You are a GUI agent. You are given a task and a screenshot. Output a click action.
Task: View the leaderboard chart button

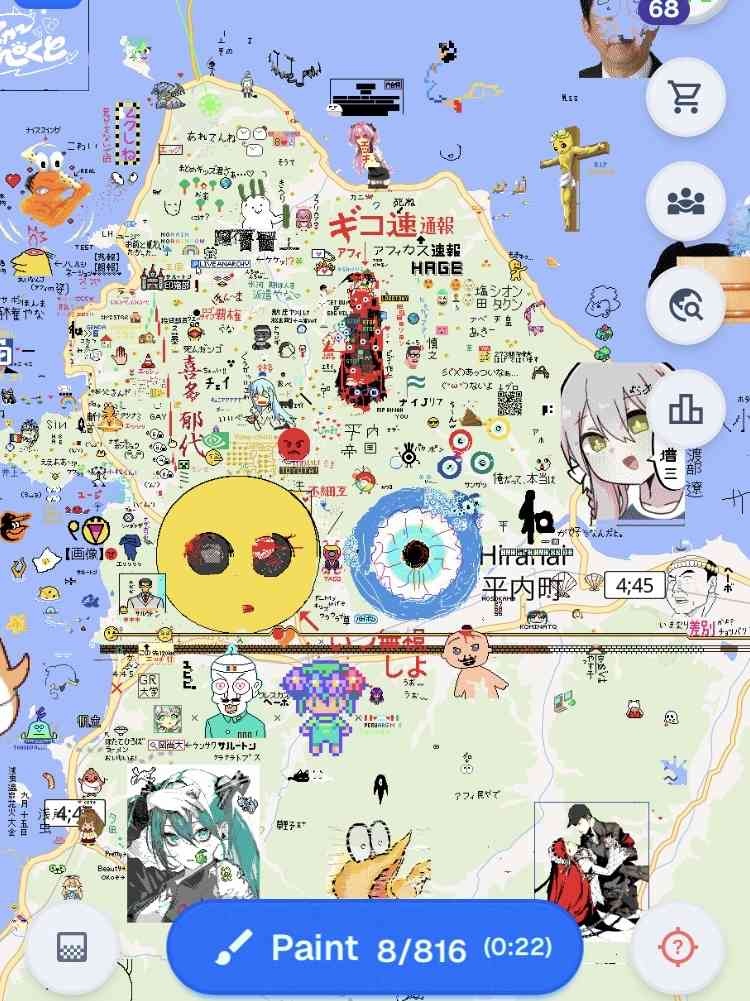(686, 409)
